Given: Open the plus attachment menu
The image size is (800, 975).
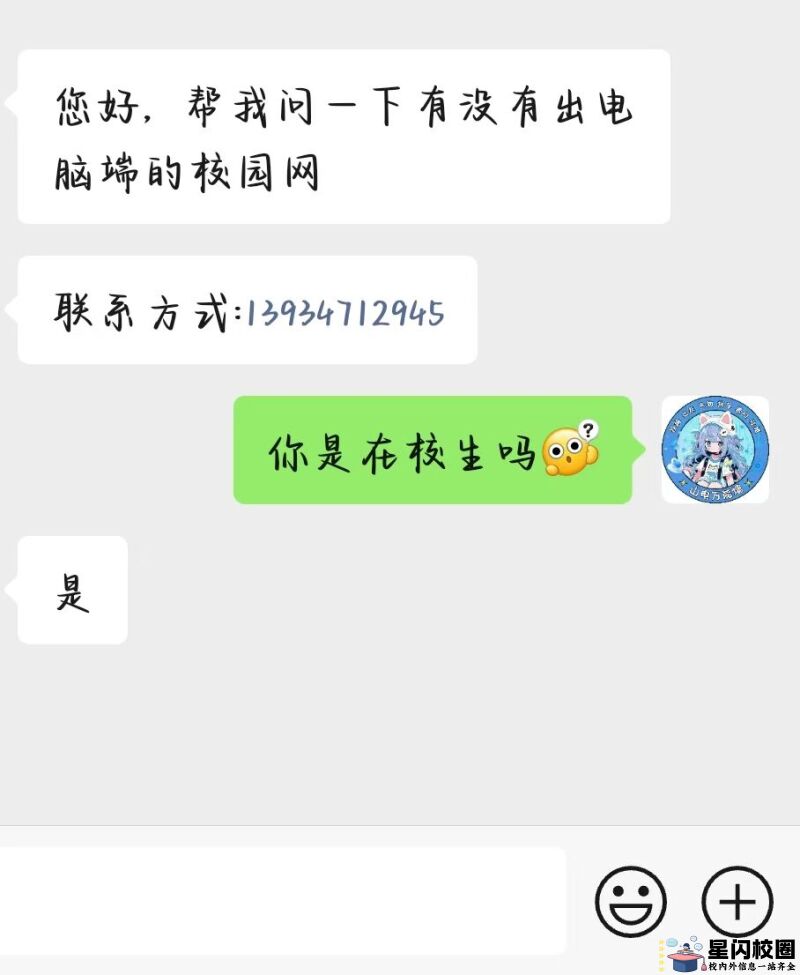Looking at the screenshot, I should (737, 901).
